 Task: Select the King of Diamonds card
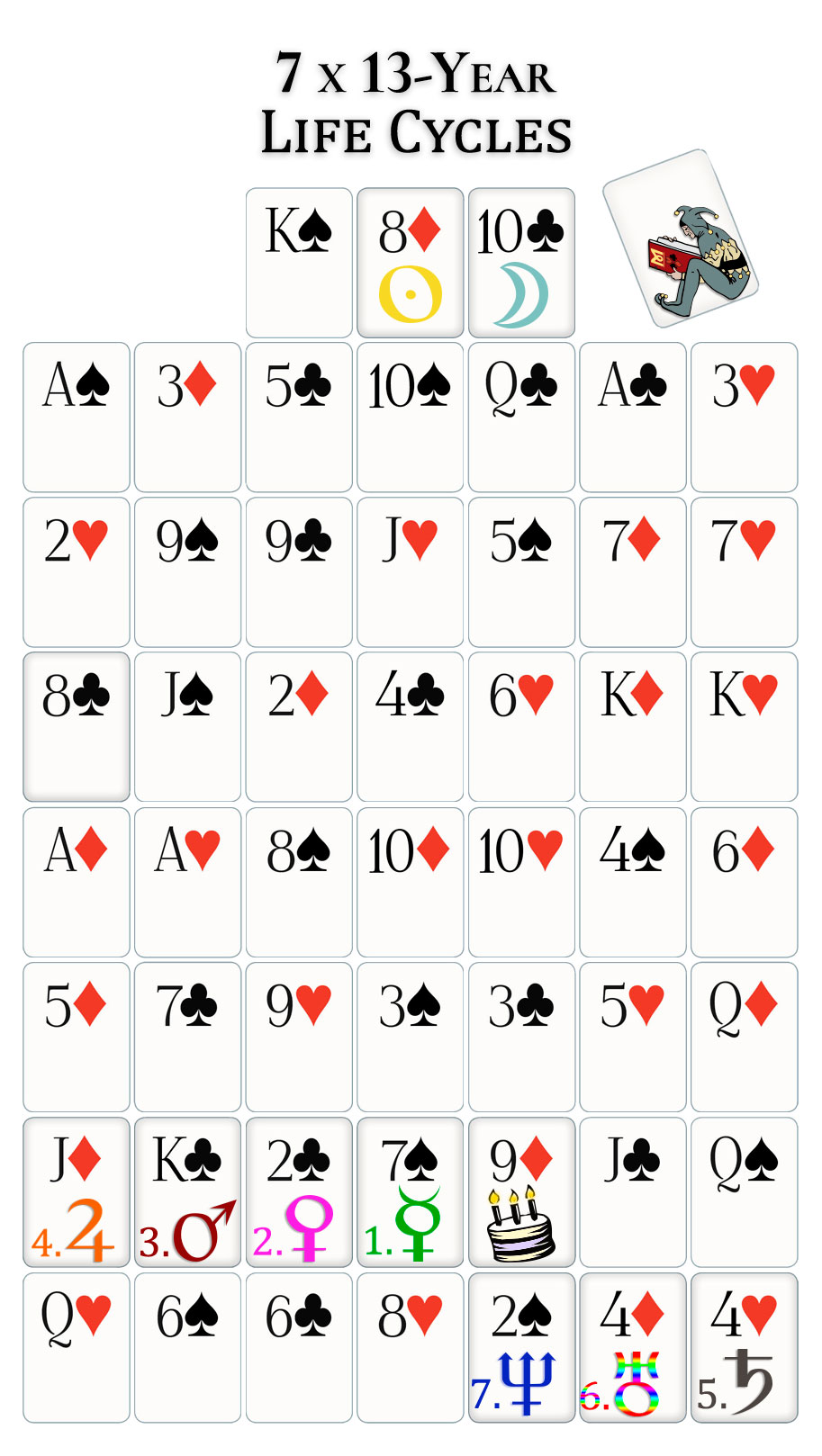click(x=633, y=727)
